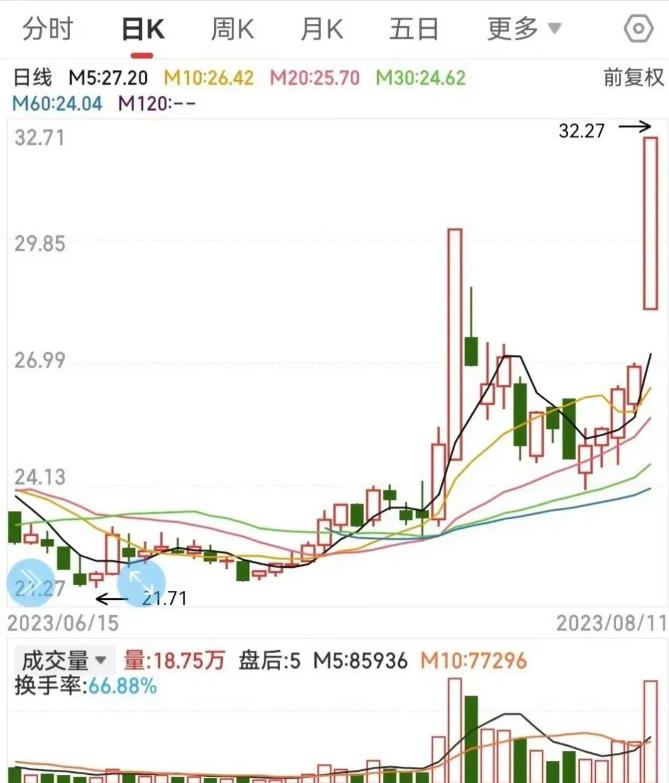The height and width of the screenshot is (783, 669).
Task: Change the 前复权 adjustment option
Action: [634, 77]
